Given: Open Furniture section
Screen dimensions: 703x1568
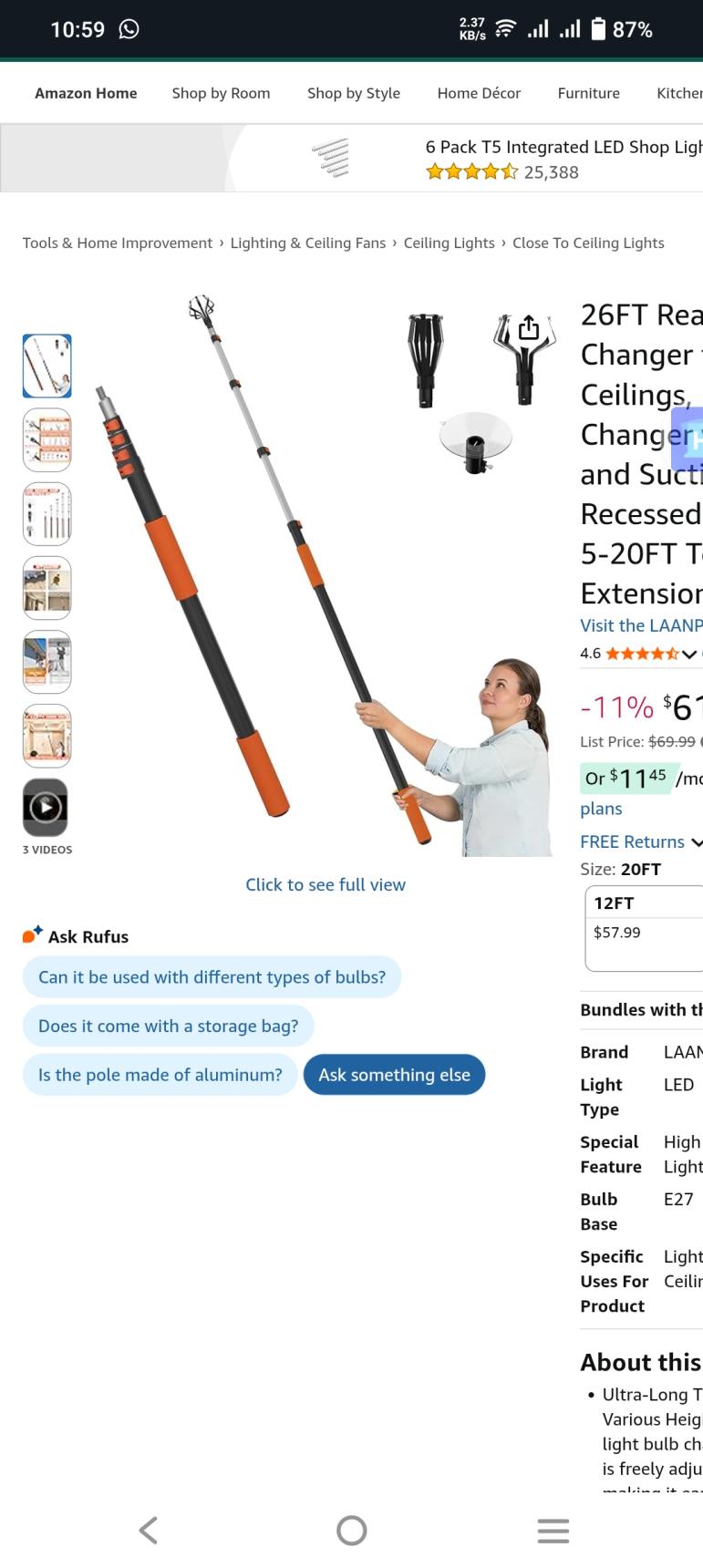Looking at the screenshot, I should click(x=588, y=93).
